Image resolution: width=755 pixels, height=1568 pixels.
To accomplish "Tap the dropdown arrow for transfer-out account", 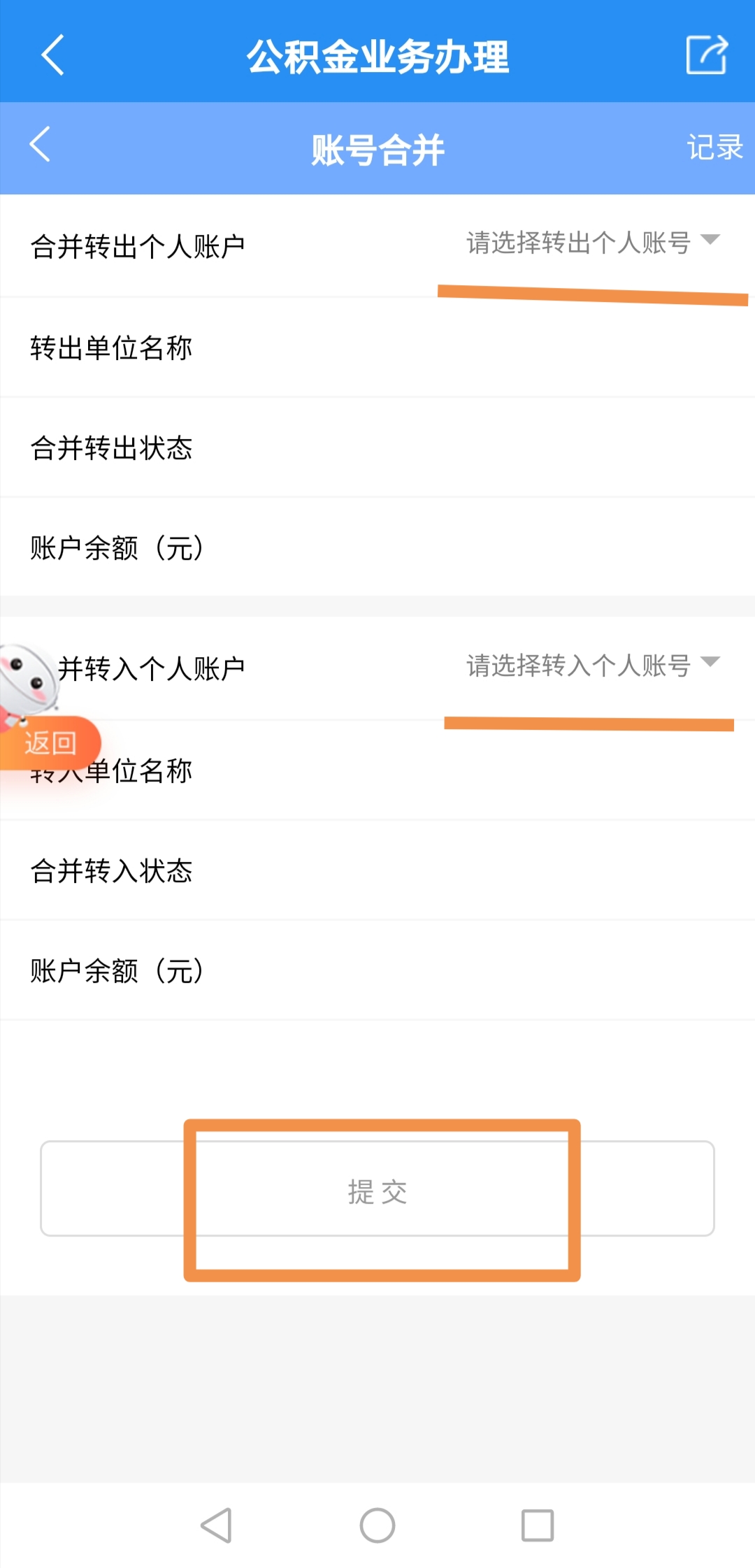I will tap(712, 240).
